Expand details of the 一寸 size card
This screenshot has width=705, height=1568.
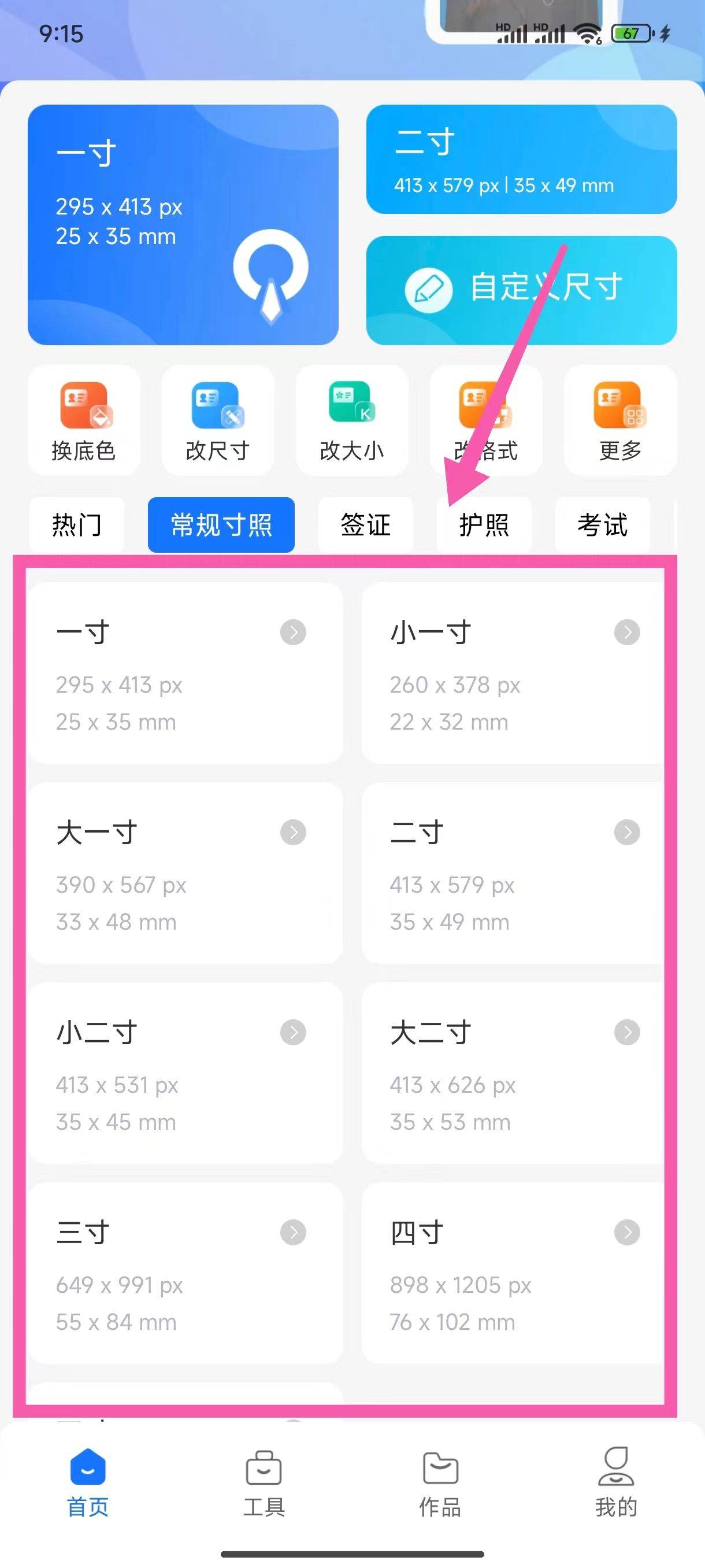294,633
